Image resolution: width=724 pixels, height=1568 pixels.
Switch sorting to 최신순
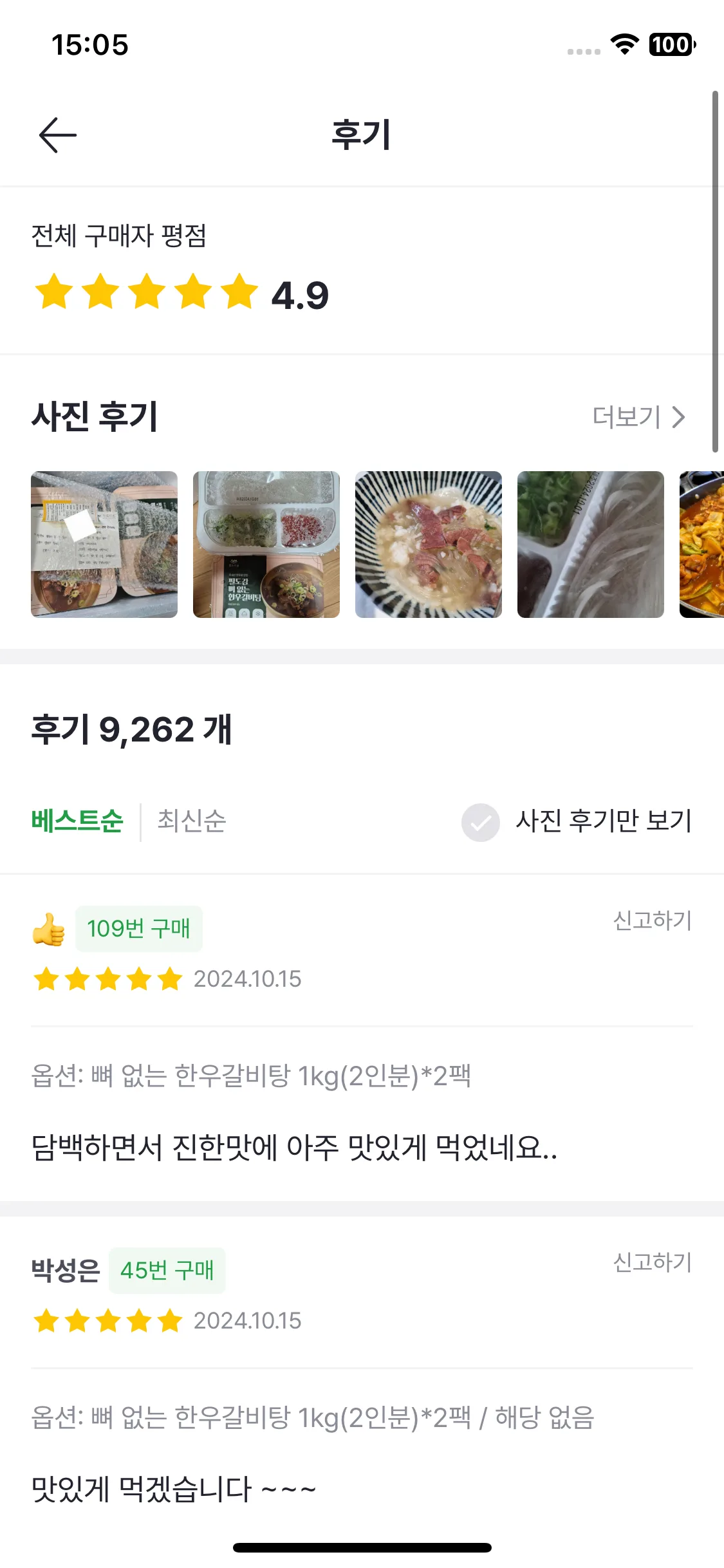pos(190,821)
